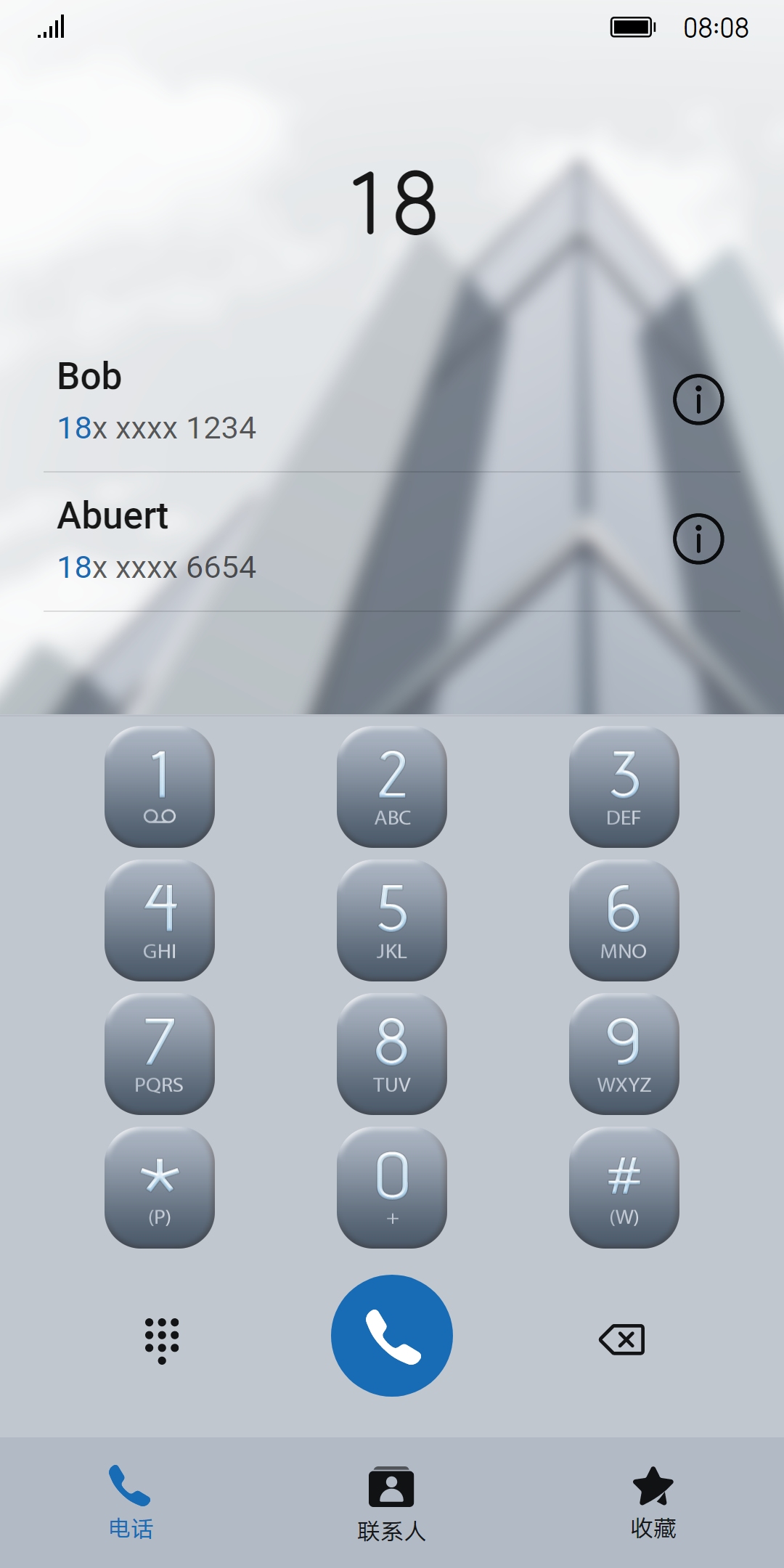Tap the hash (W) key
The image size is (784, 1568).
click(x=624, y=1188)
